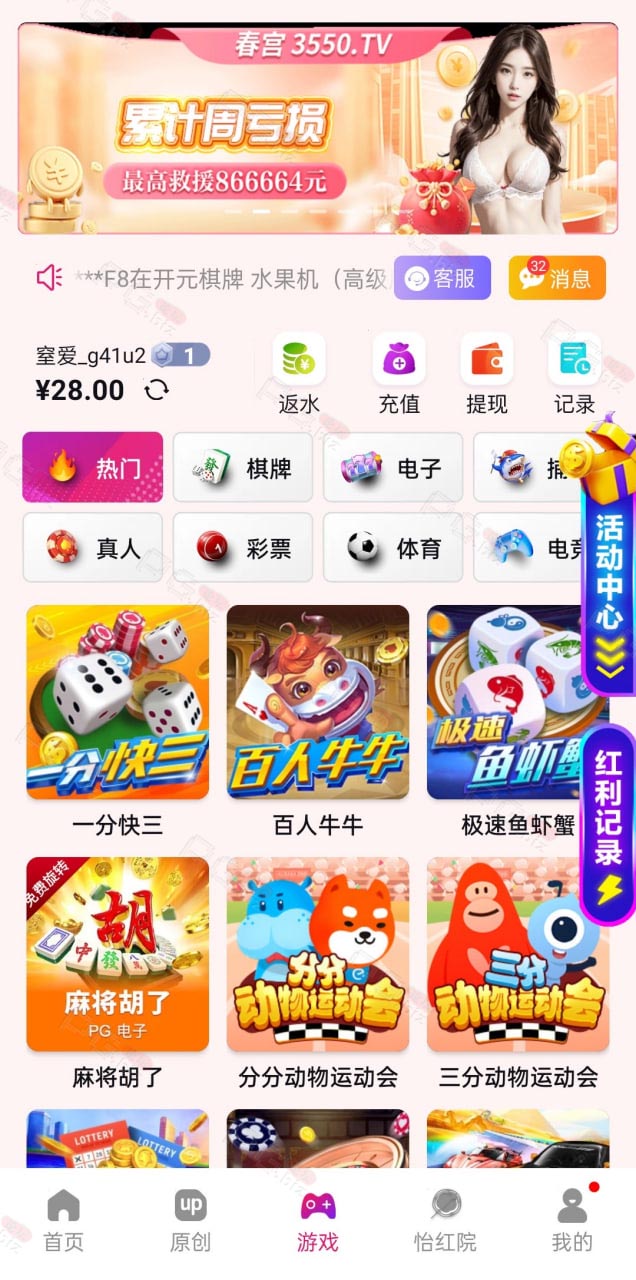Open the 麻将胡了 game
The image size is (636, 1280).
pos(118,973)
